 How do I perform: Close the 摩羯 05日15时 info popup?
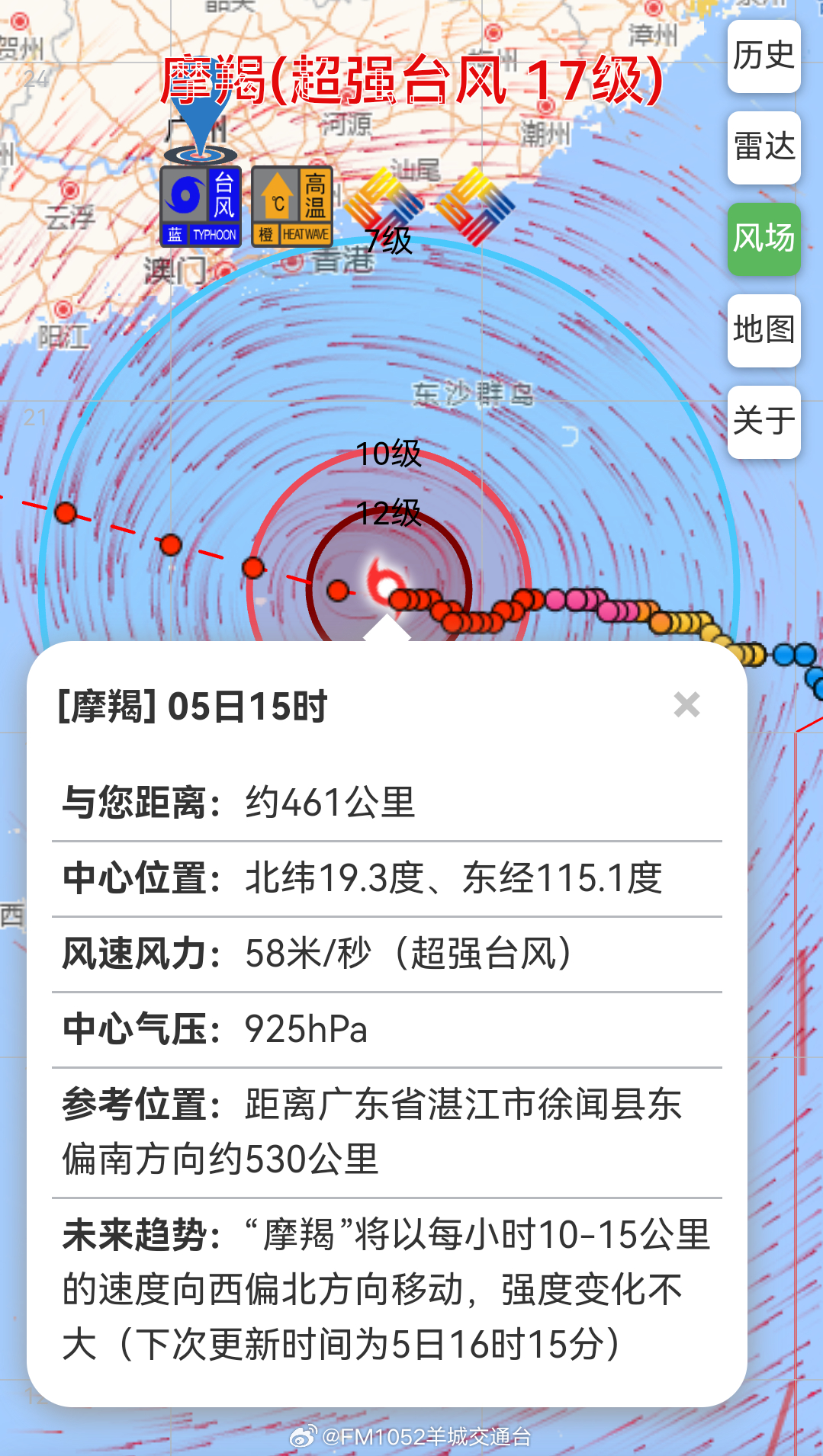[x=686, y=705]
